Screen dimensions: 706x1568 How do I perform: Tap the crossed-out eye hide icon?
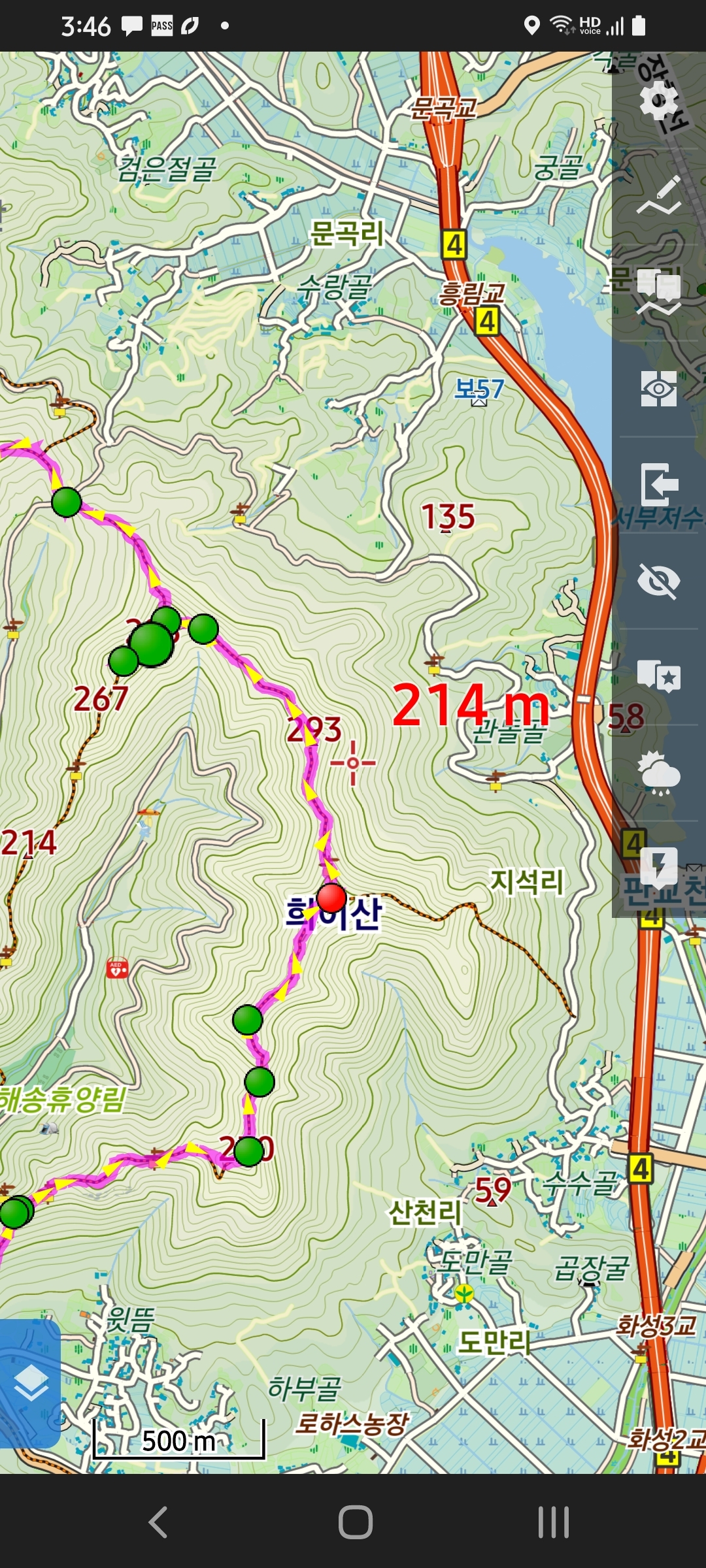658,581
